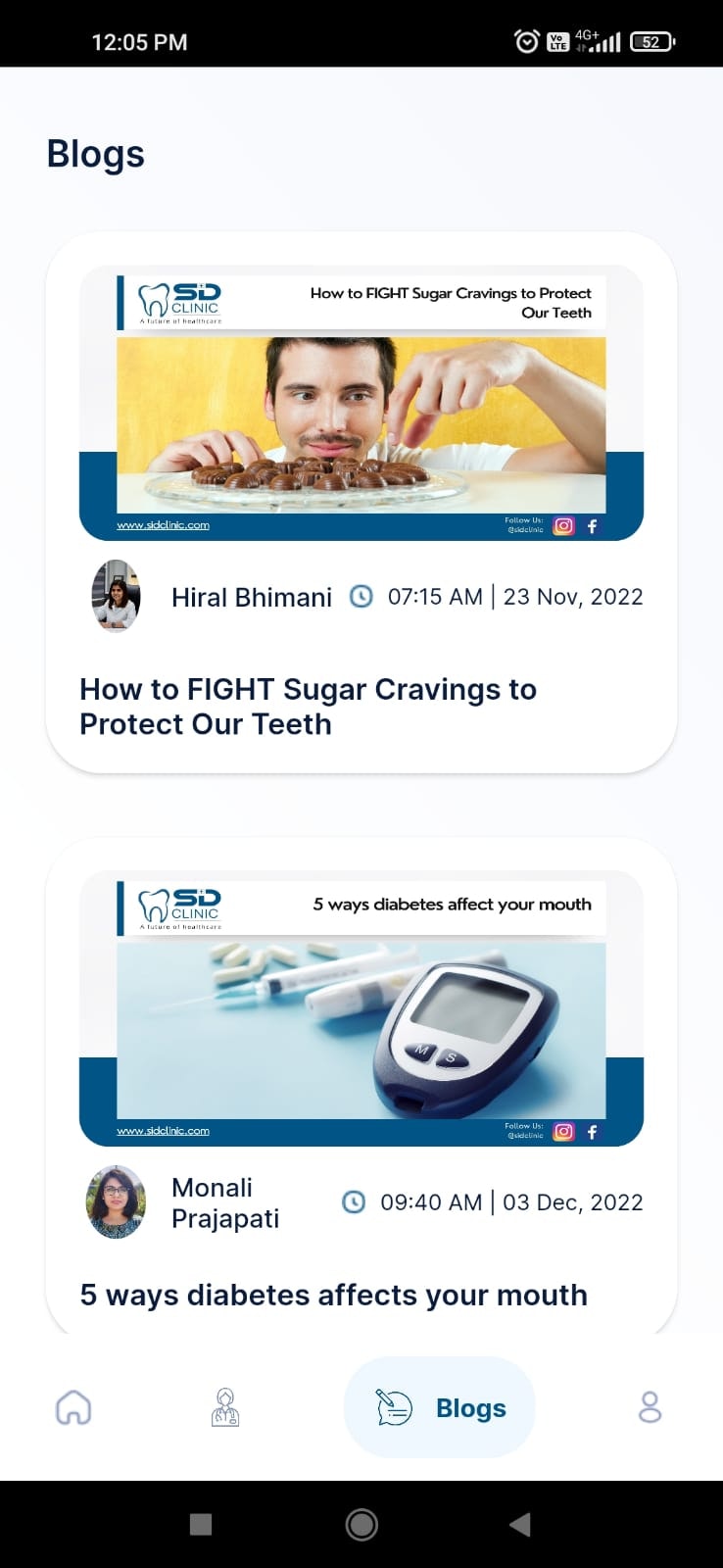Screen dimensions: 723x1568
Task: Tap the system back button
Action: (x=520, y=1524)
